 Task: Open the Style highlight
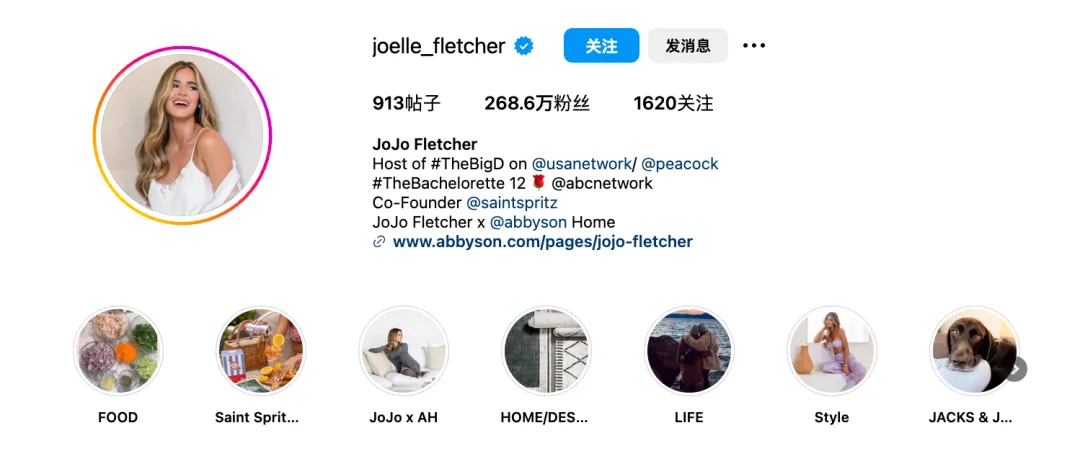click(831, 351)
